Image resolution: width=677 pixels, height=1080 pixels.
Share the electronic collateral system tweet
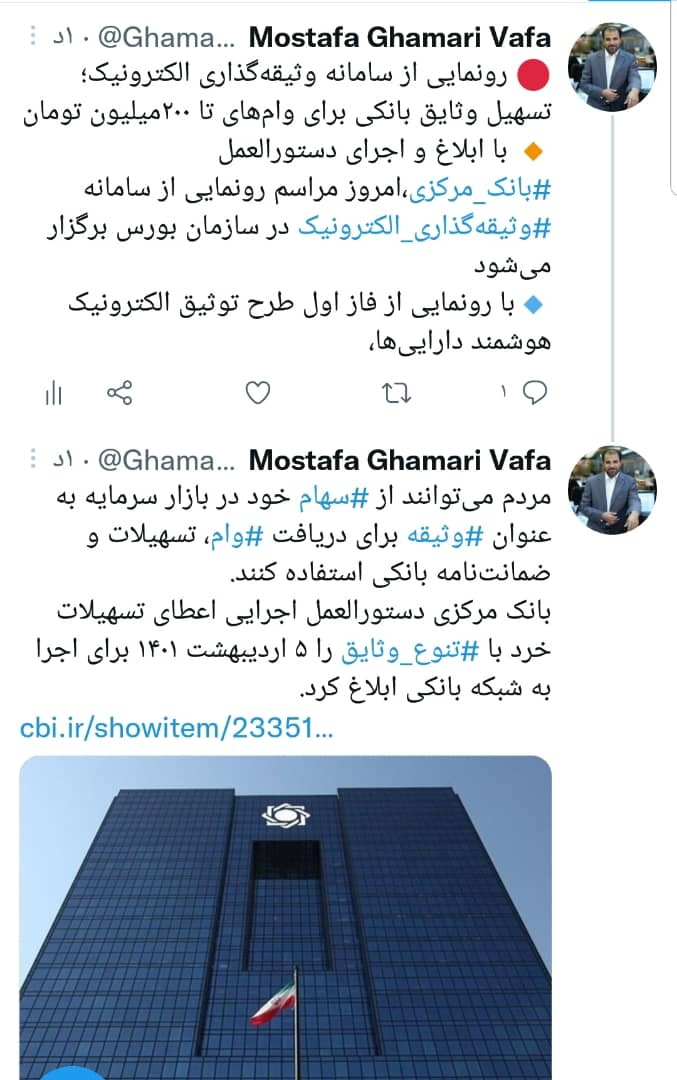(x=120, y=393)
